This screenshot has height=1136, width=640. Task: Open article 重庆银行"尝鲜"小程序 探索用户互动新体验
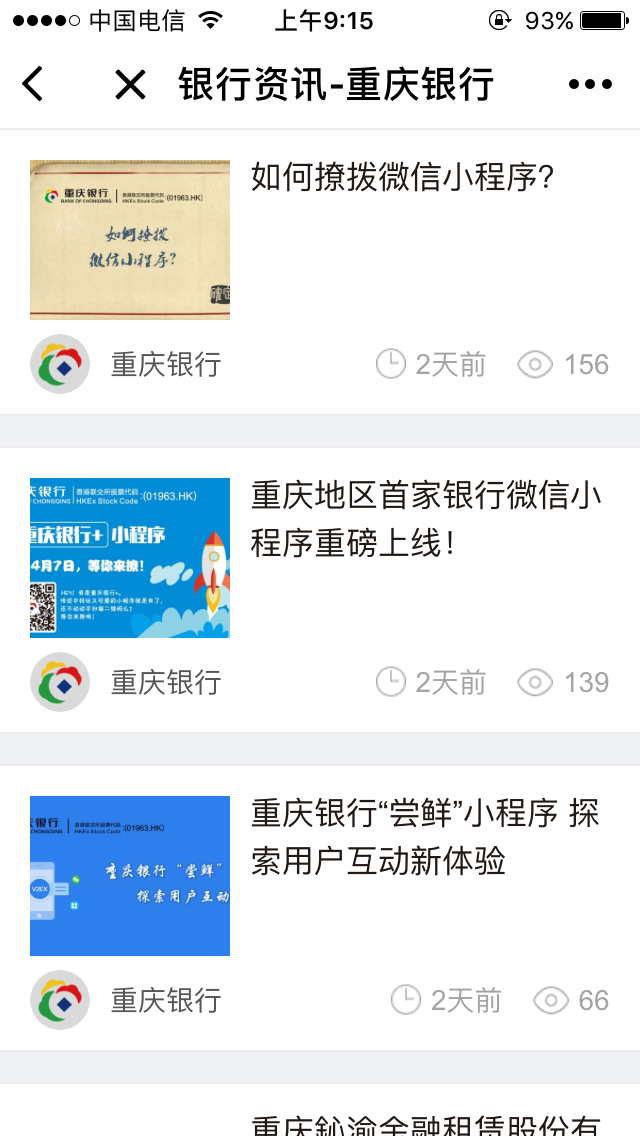[x=425, y=837]
